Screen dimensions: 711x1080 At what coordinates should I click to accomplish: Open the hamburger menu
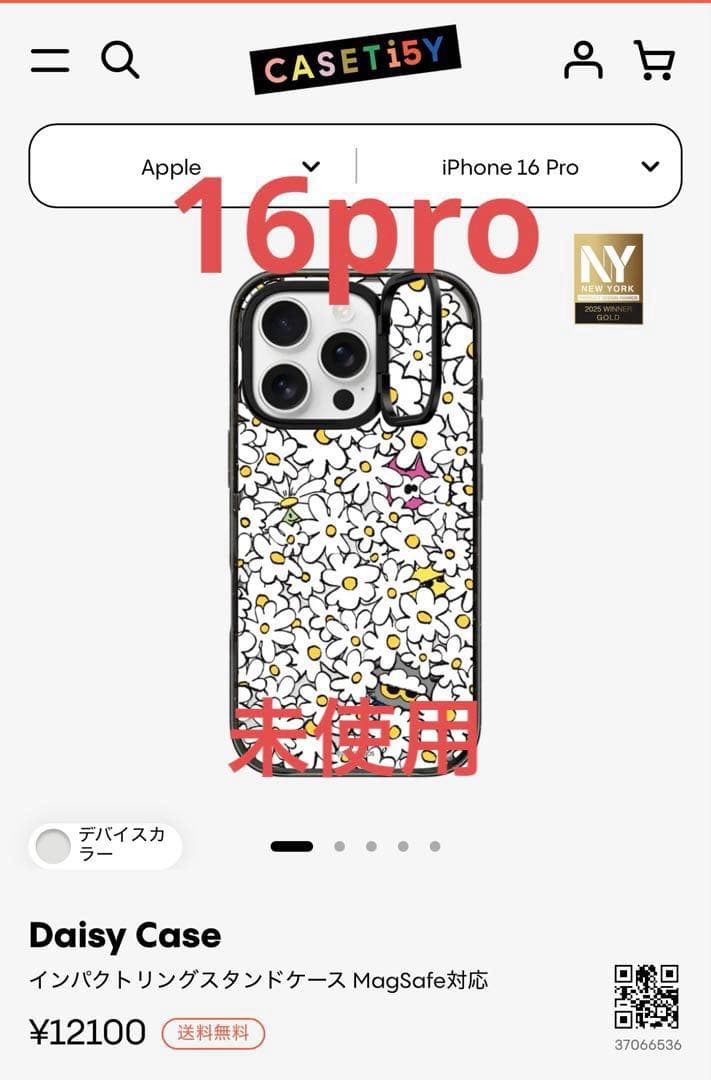(50, 60)
